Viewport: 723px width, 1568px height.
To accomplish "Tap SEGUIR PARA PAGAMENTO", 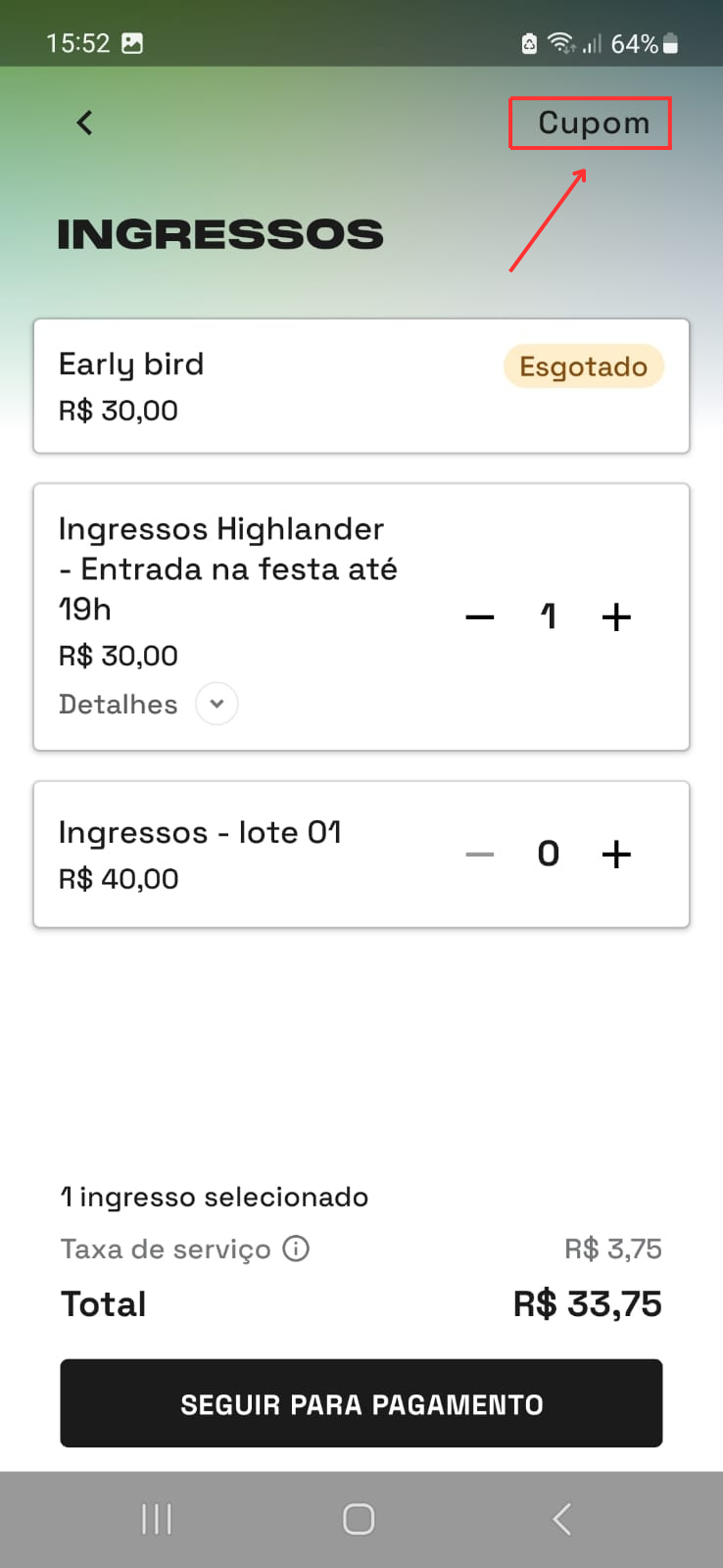I will coord(361,1403).
